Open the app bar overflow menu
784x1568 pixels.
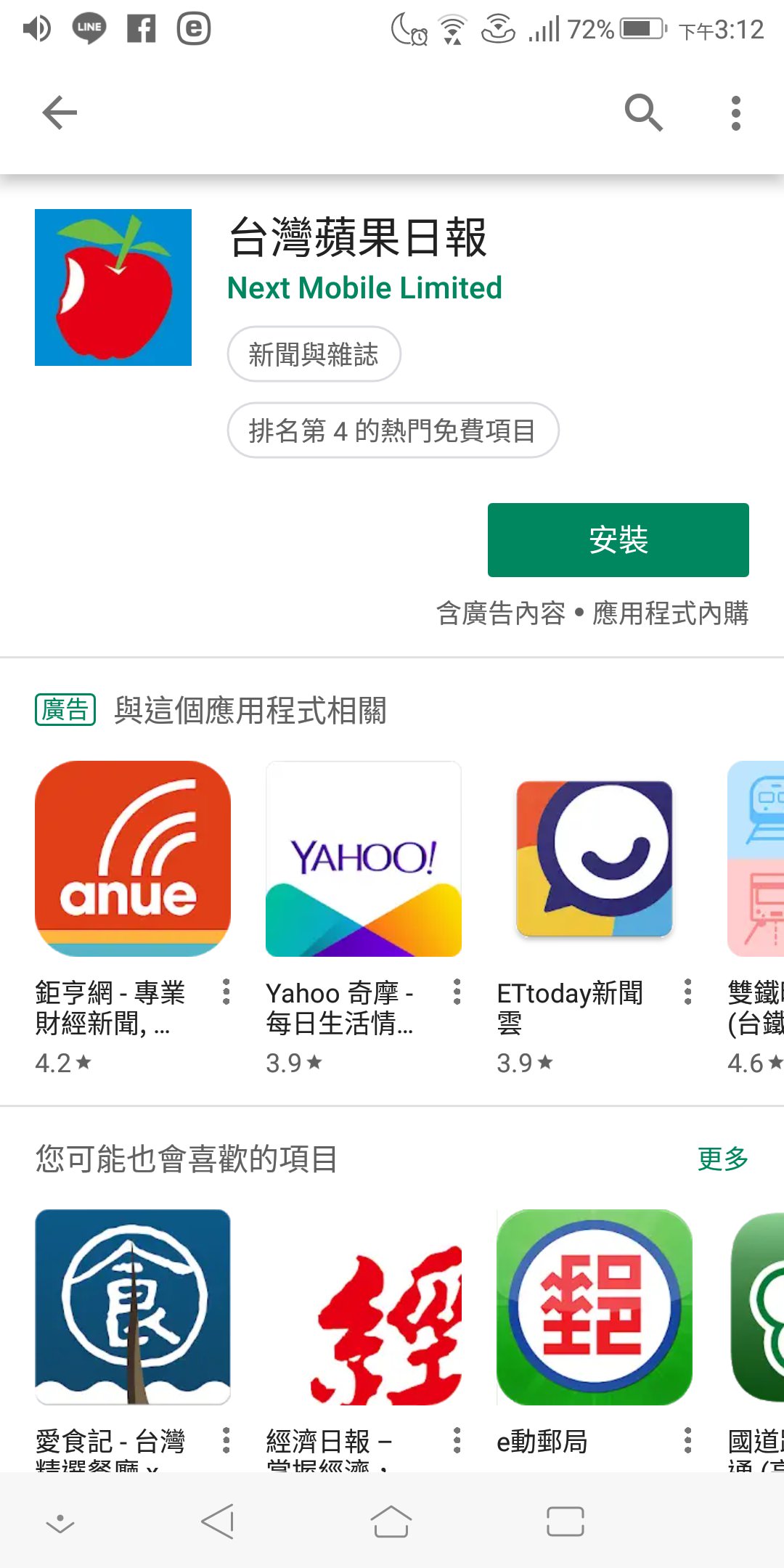735,113
